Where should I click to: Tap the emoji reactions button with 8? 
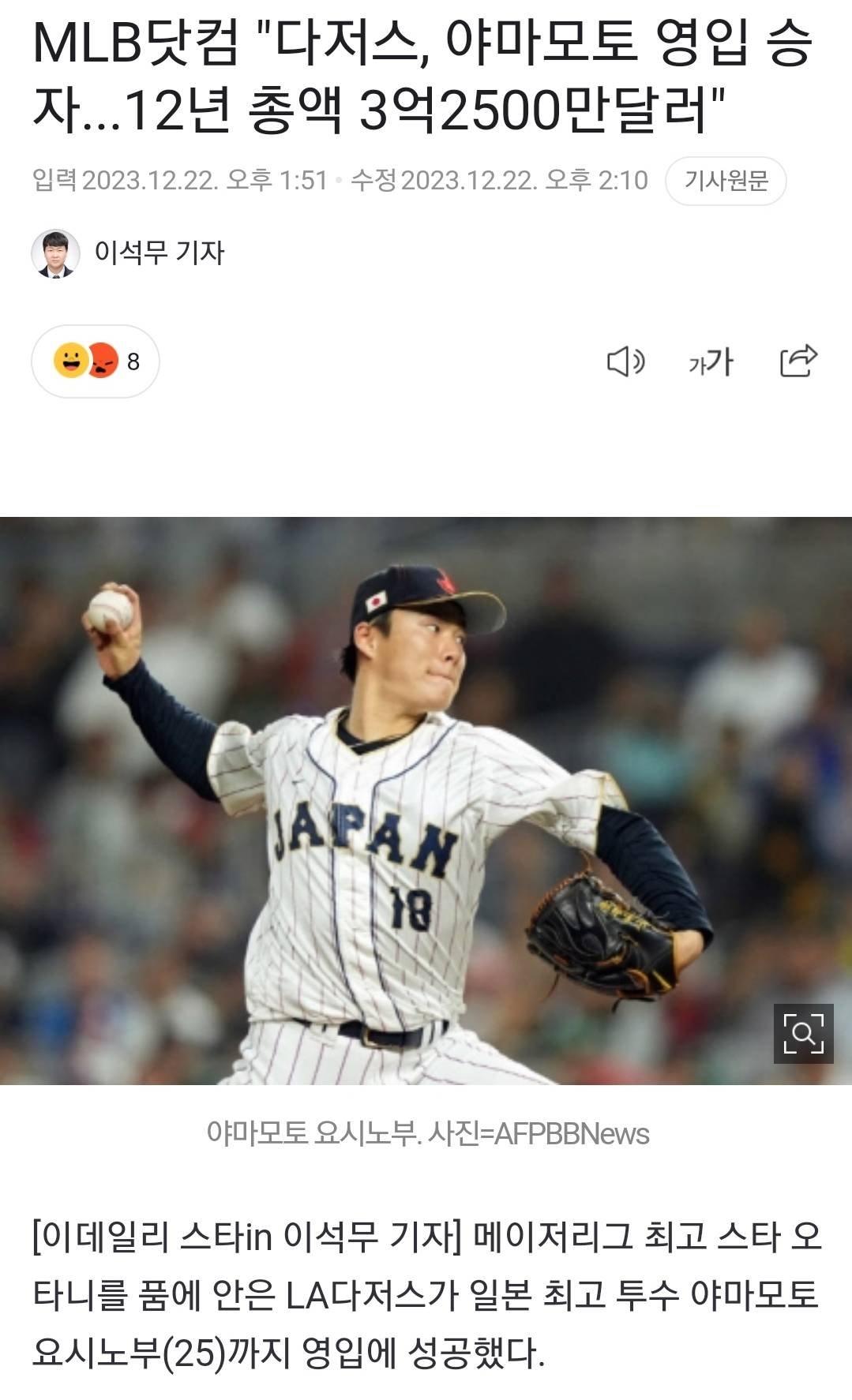pyautogui.click(x=96, y=361)
